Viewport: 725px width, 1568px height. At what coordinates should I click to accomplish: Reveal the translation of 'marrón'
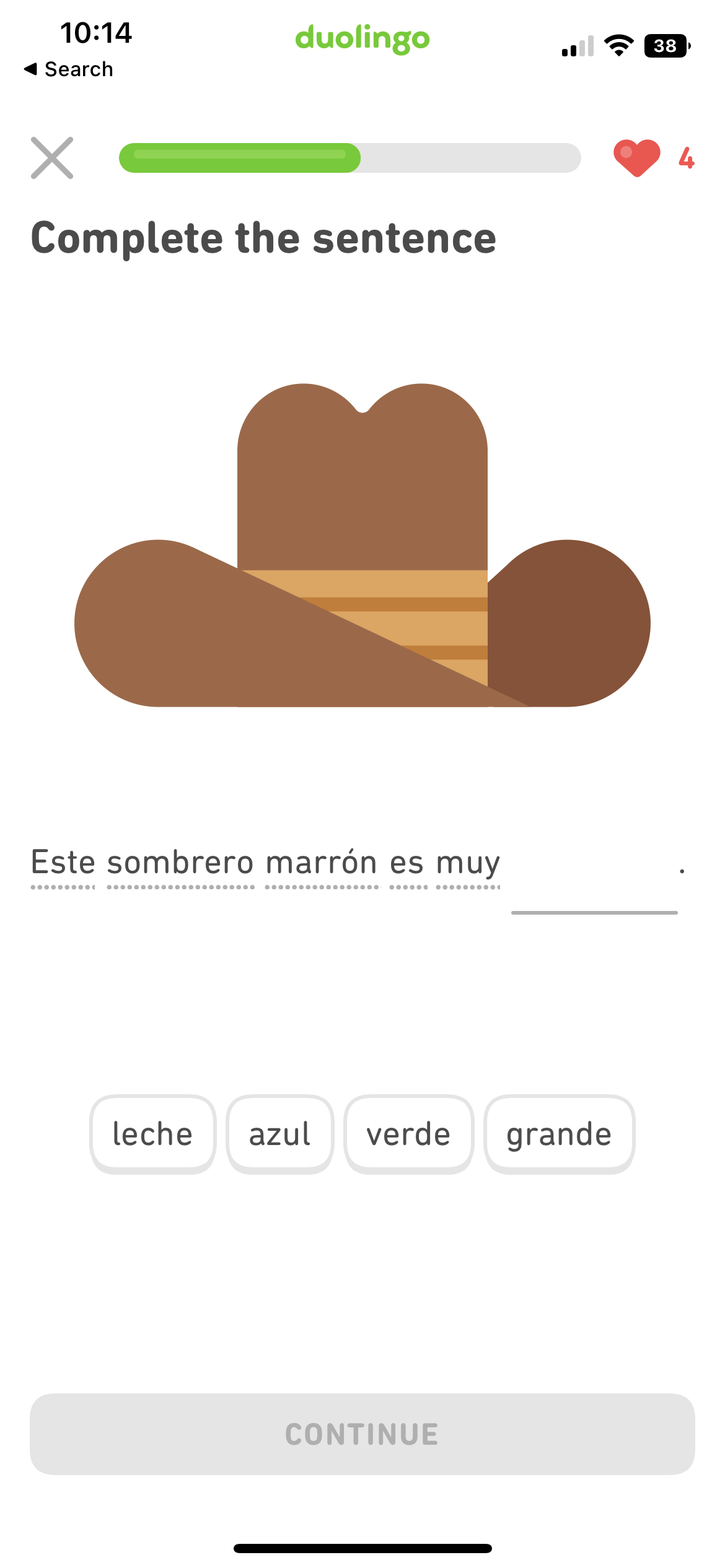tap(322, 863)
